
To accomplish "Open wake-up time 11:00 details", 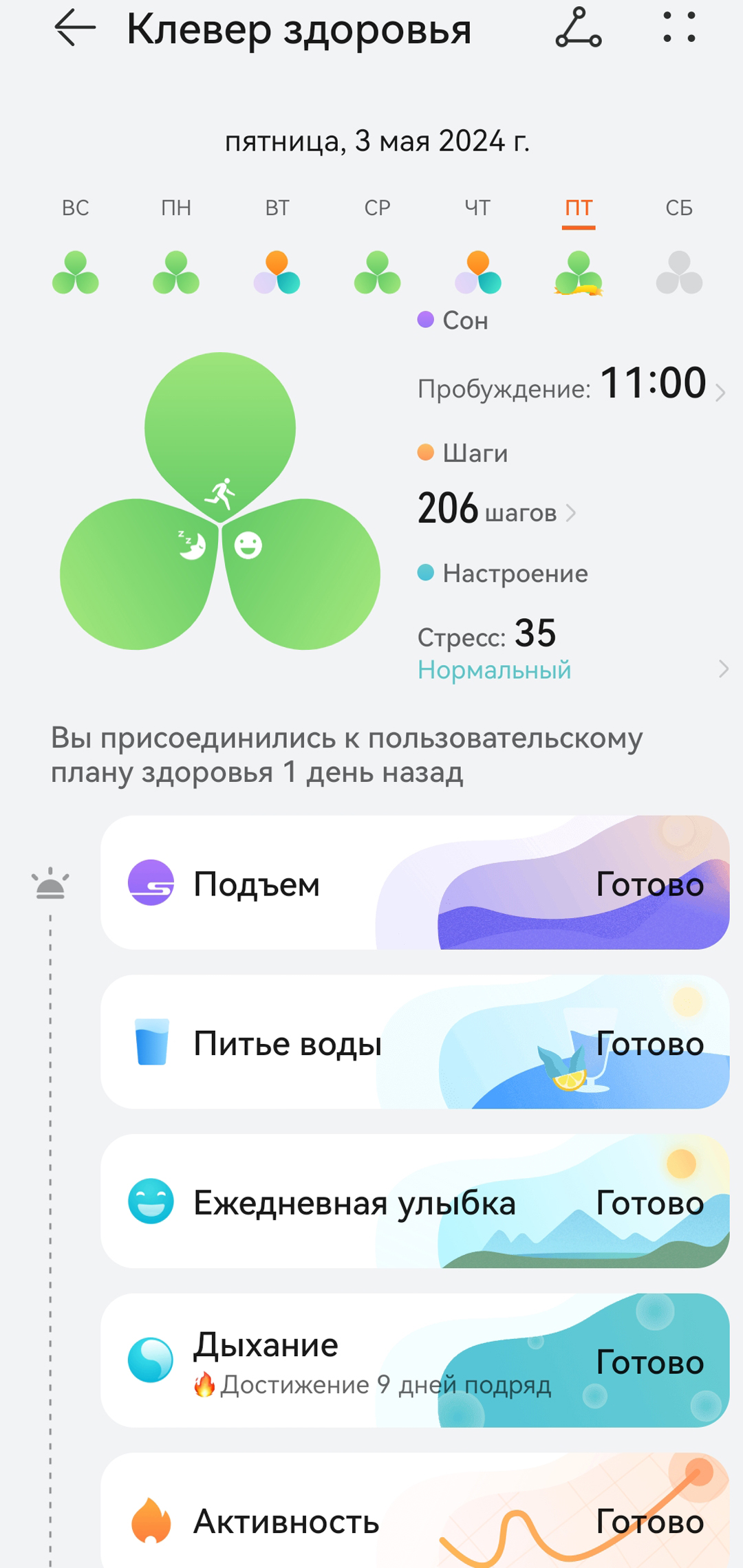I will (571, 385).
